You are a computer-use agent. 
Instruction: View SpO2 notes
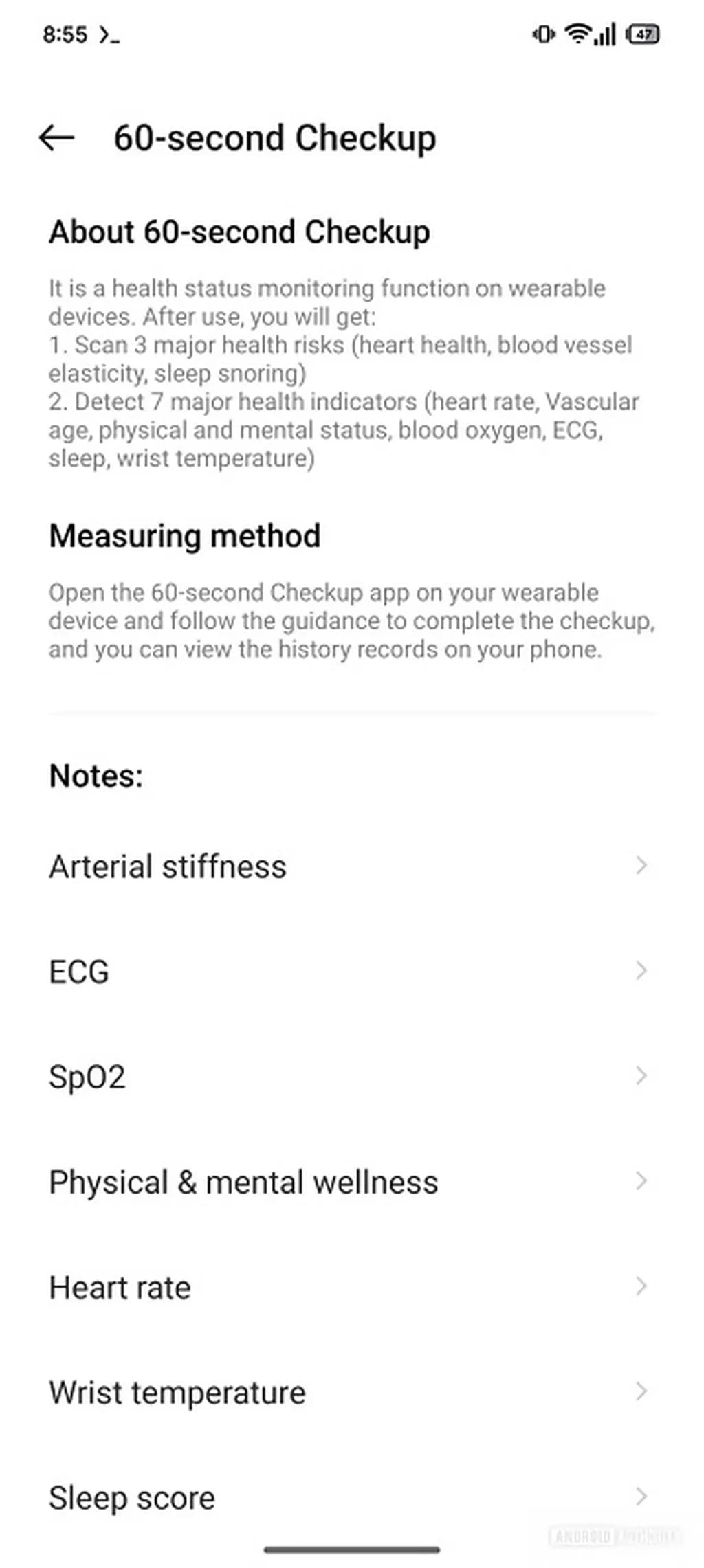[x=347, y=1076]
